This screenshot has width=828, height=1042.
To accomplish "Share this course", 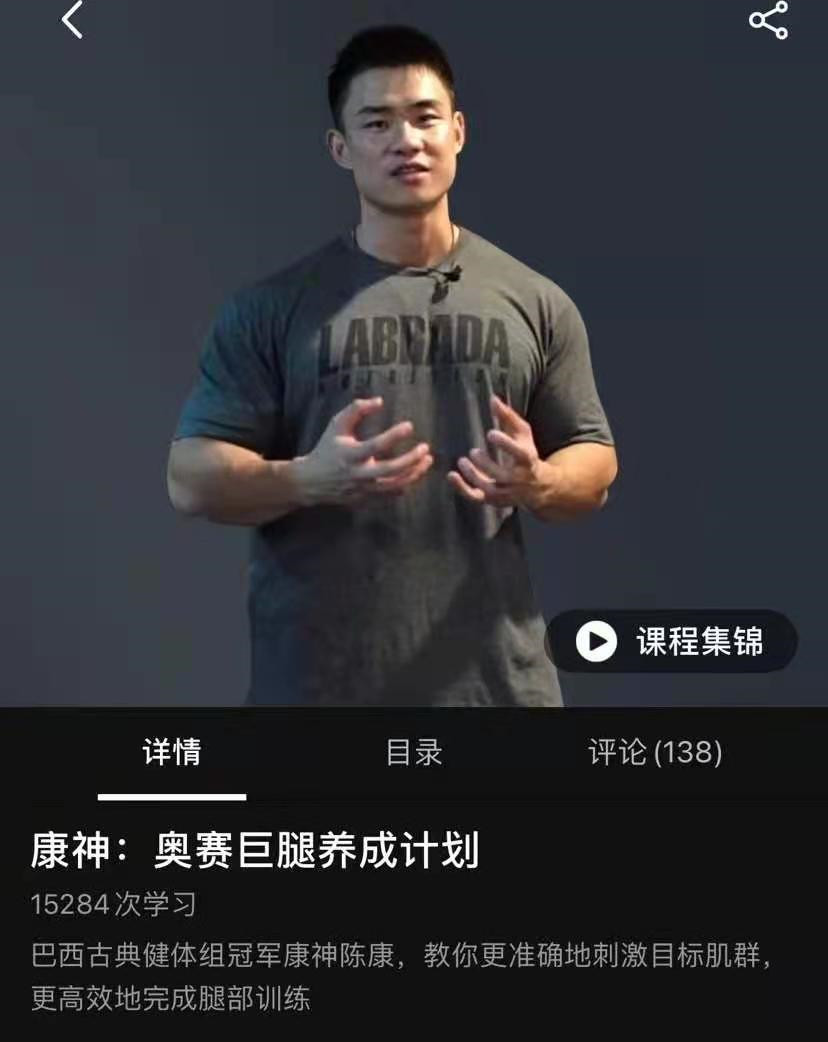I will point(768,20).
